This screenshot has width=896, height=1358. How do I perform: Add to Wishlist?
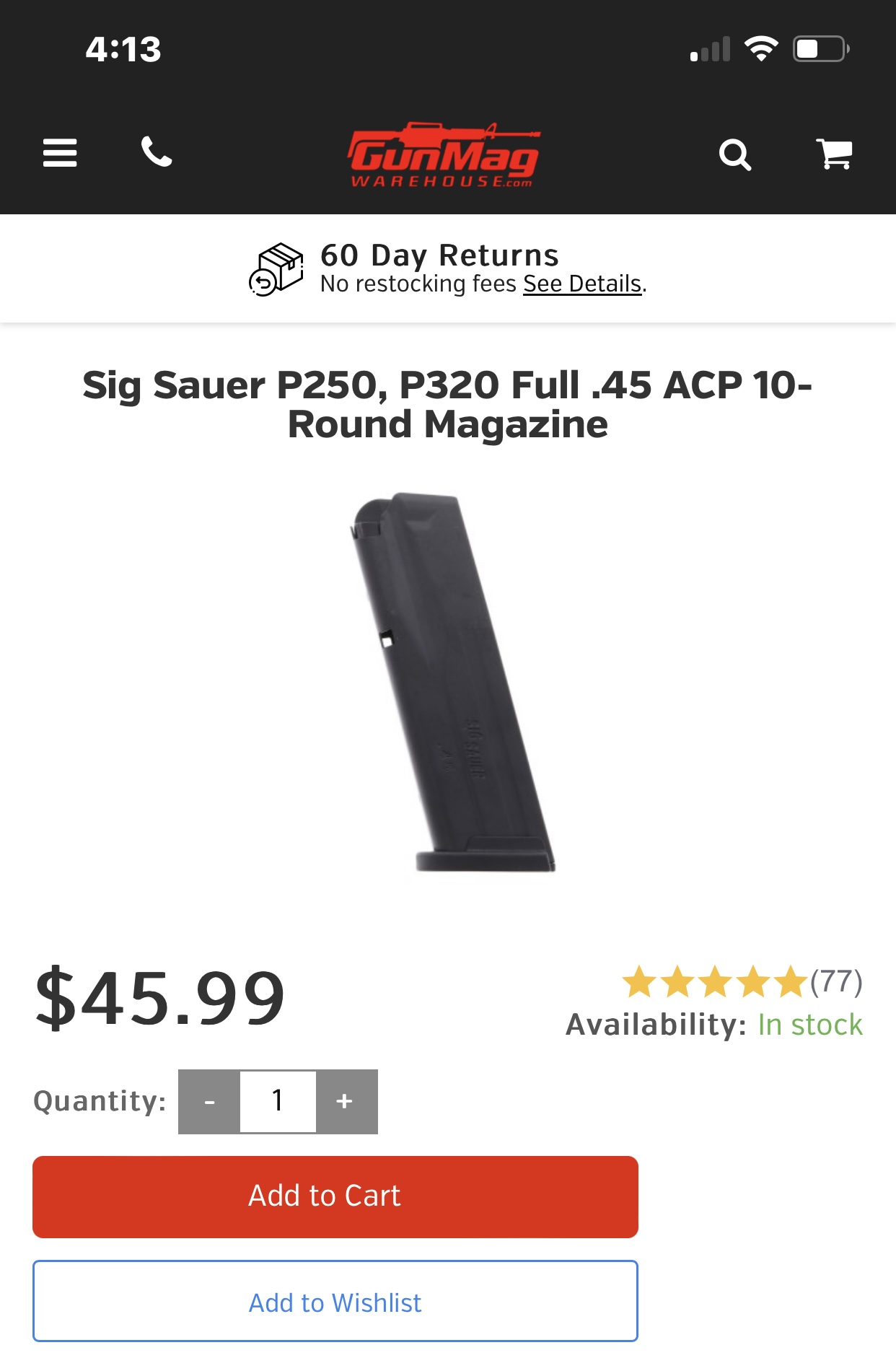[x=335, y=1302]
